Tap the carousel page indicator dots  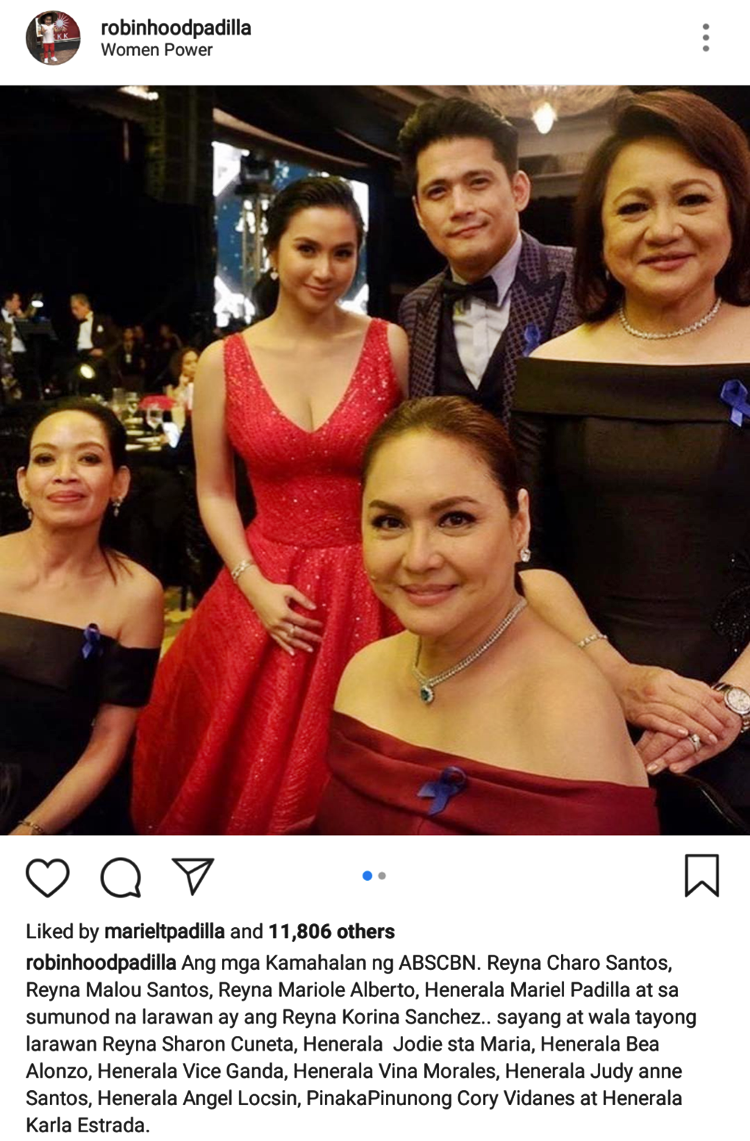(374, 875)
